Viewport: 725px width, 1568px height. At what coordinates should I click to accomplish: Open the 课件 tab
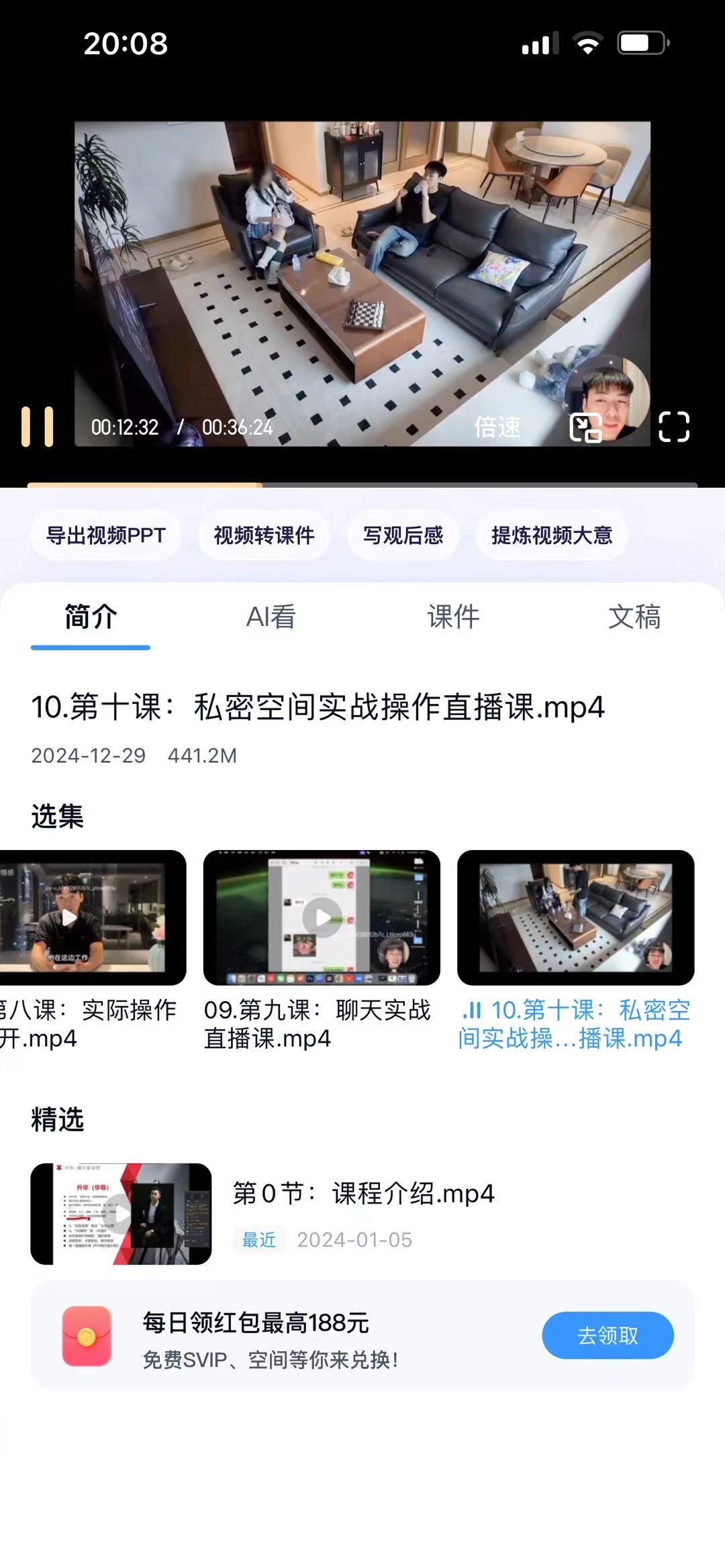453,617
